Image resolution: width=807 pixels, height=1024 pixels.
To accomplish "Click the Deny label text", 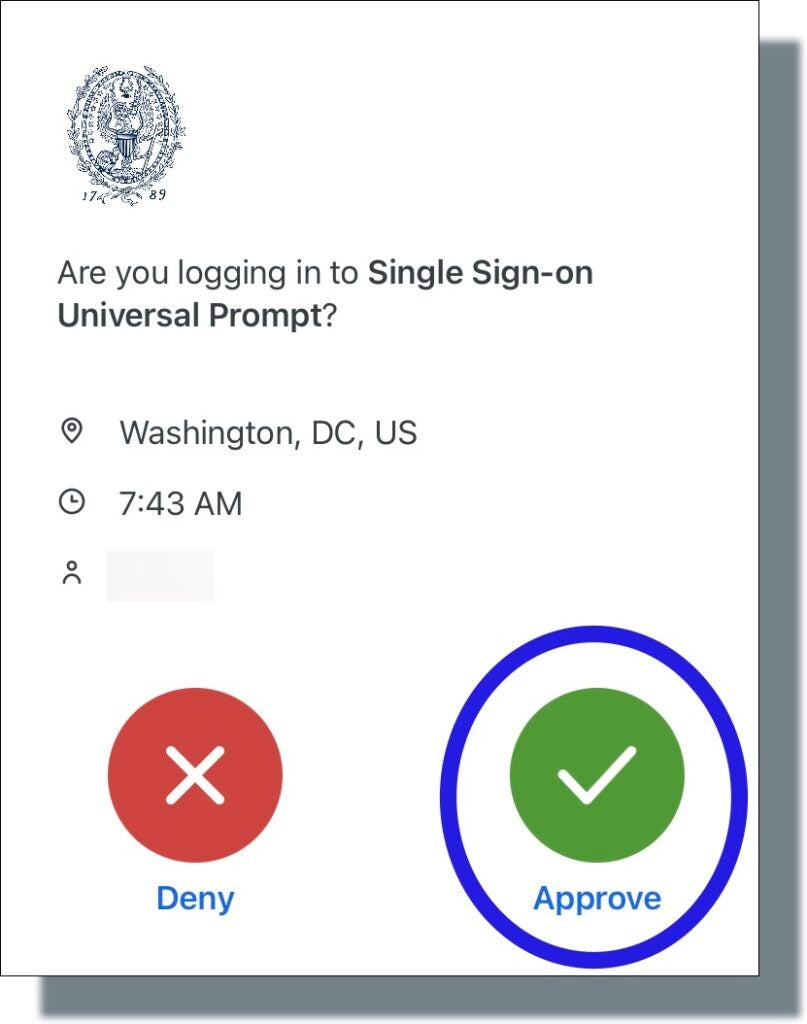I will (x=195, y=899).
